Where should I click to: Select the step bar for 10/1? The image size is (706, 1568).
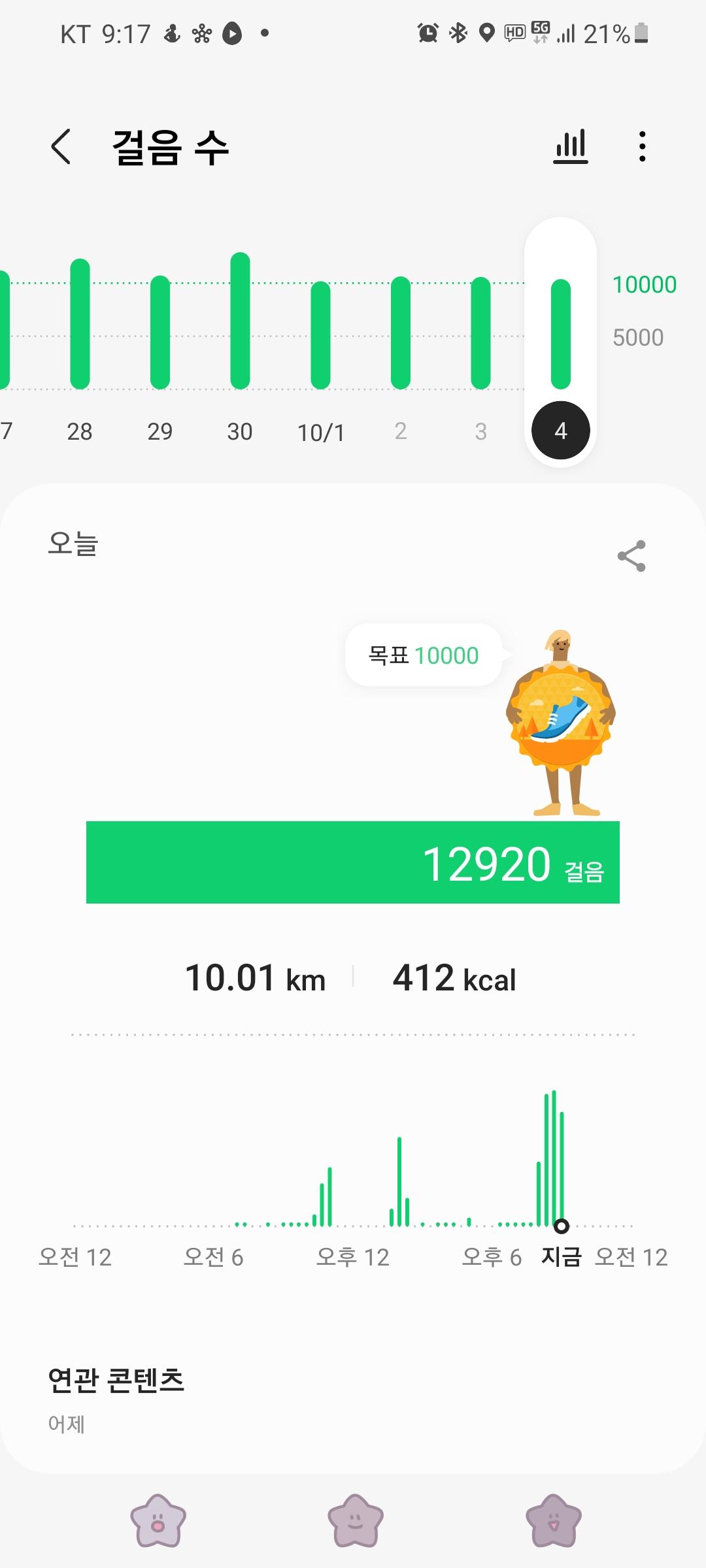coord(320,335)
